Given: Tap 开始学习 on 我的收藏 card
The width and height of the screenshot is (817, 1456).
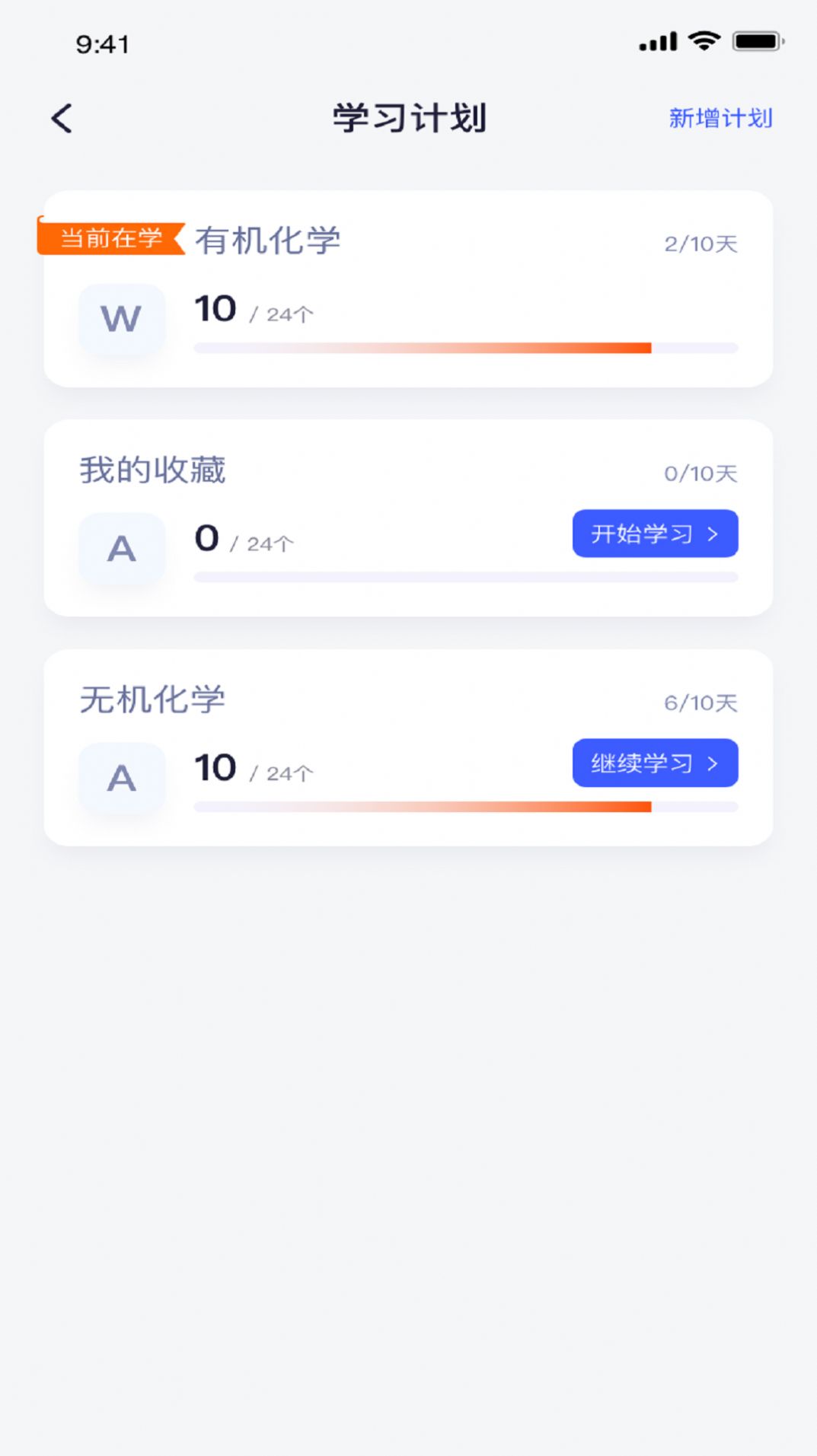Looking at the screenshot, I should point(647,534).
